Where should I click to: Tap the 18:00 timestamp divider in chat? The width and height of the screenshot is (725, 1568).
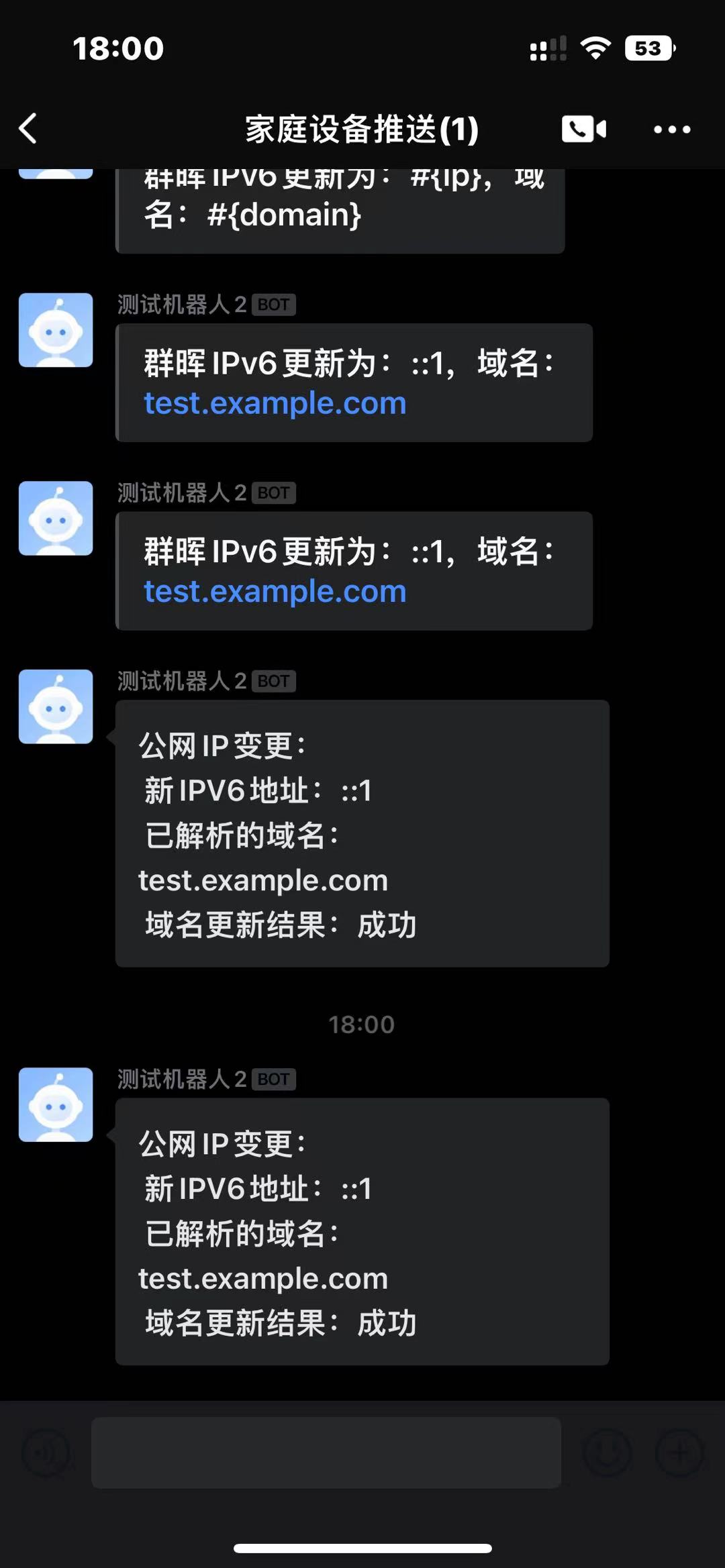(x=362, y=1023)
